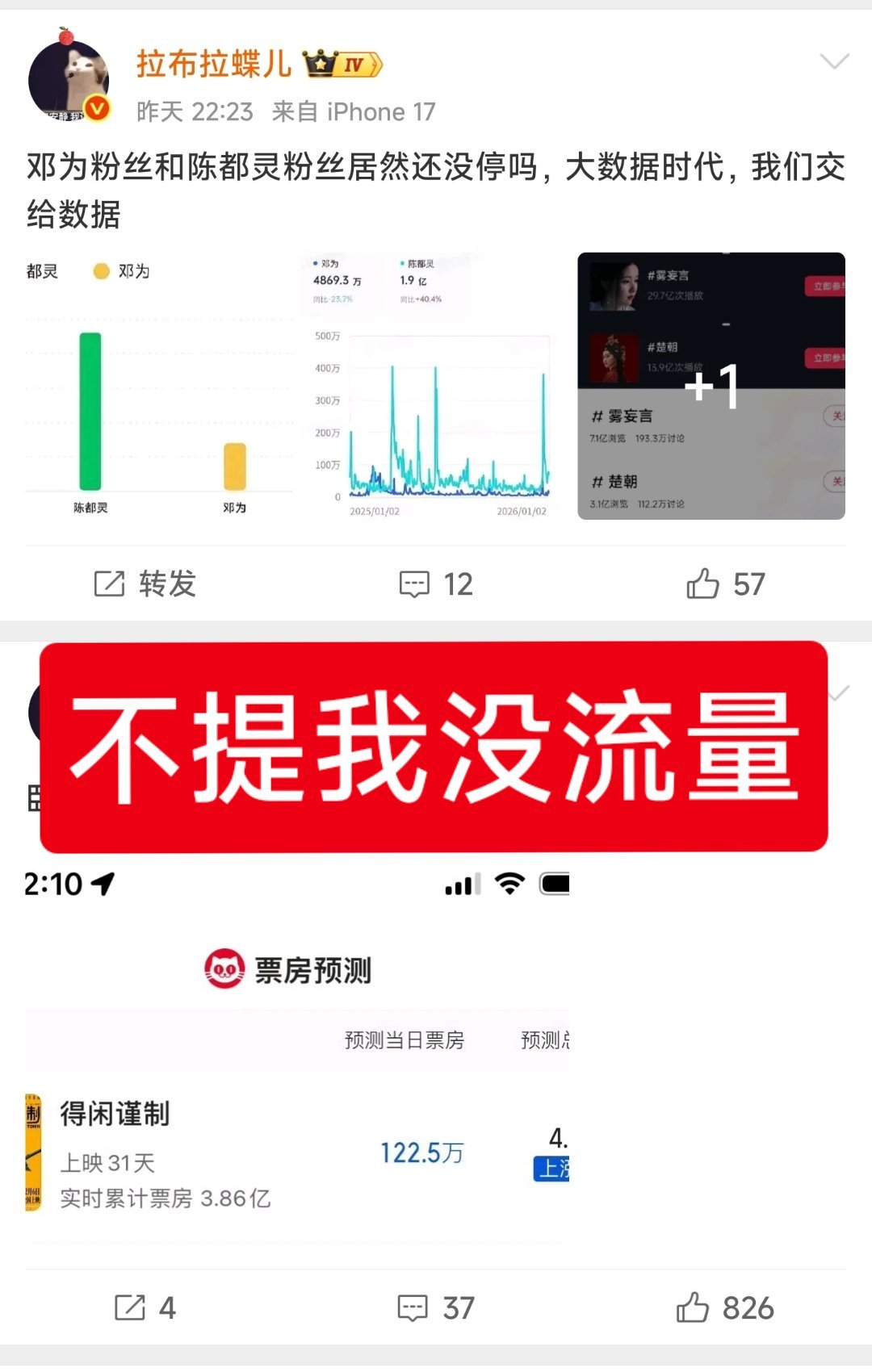The image size is (872, 1372).
Task: Open comments icon showing 12
Action: pos(414,584)
